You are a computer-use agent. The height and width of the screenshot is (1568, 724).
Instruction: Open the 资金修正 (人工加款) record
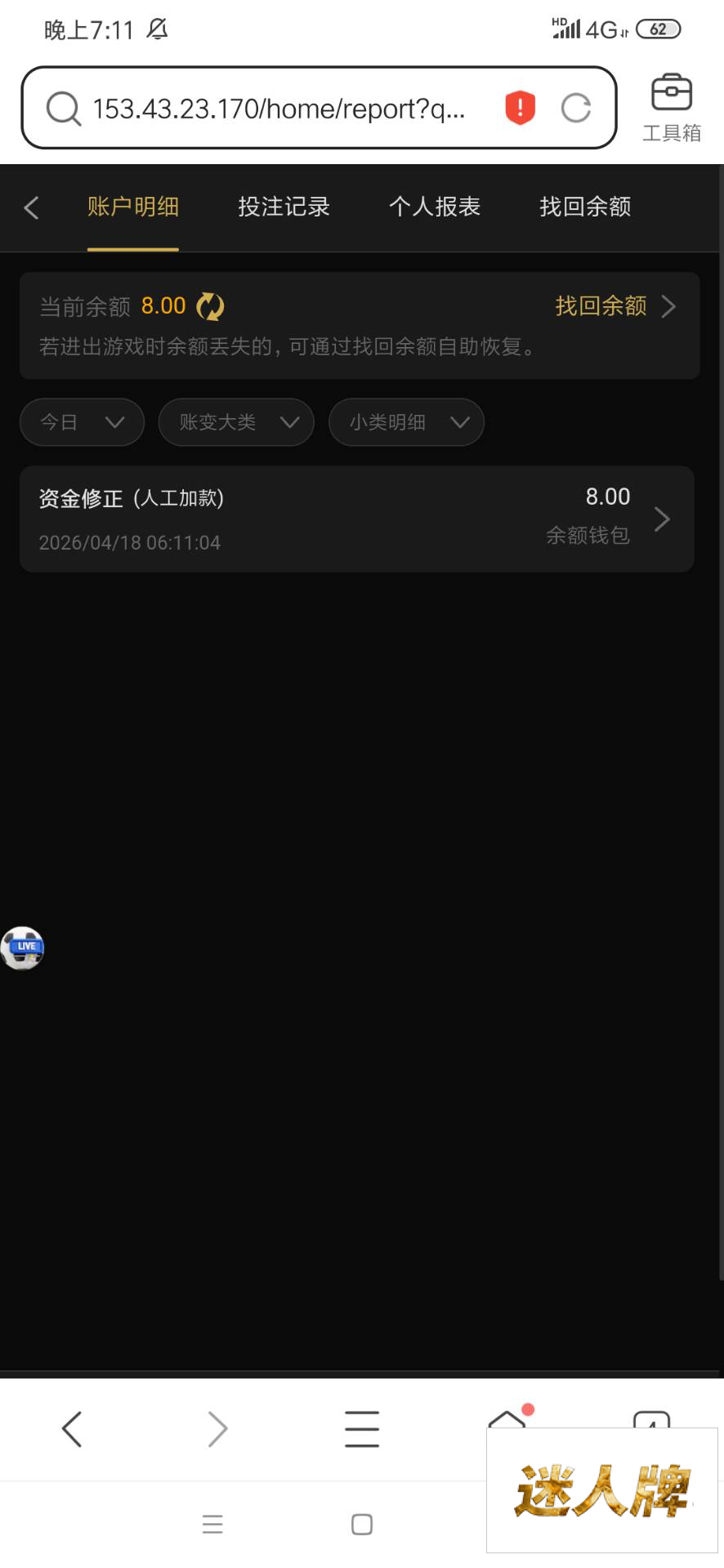click(x=357, y=519)
